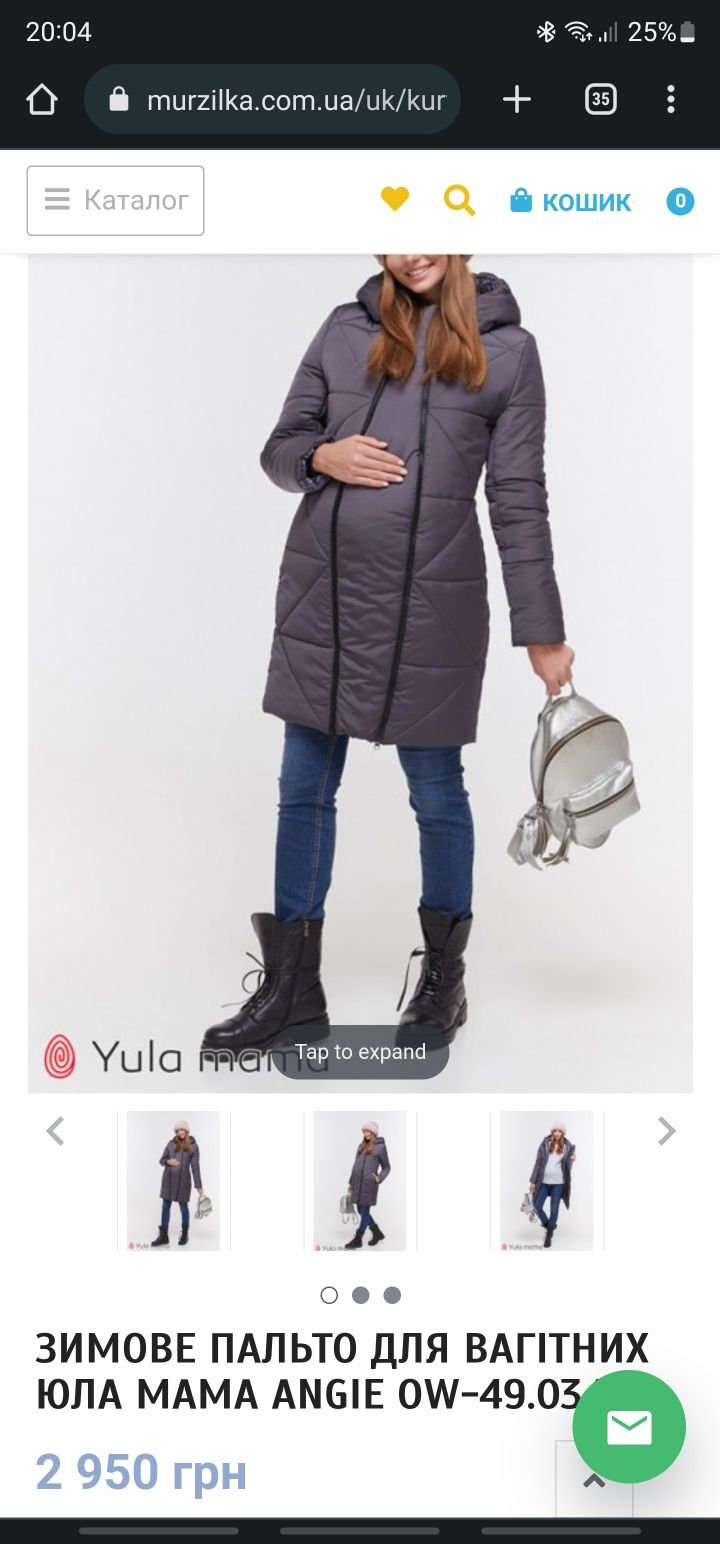Image resolution: width=720 pixels, height=1544 pixels.
Task: Open the Каталог menu
Action: (115, 201)
